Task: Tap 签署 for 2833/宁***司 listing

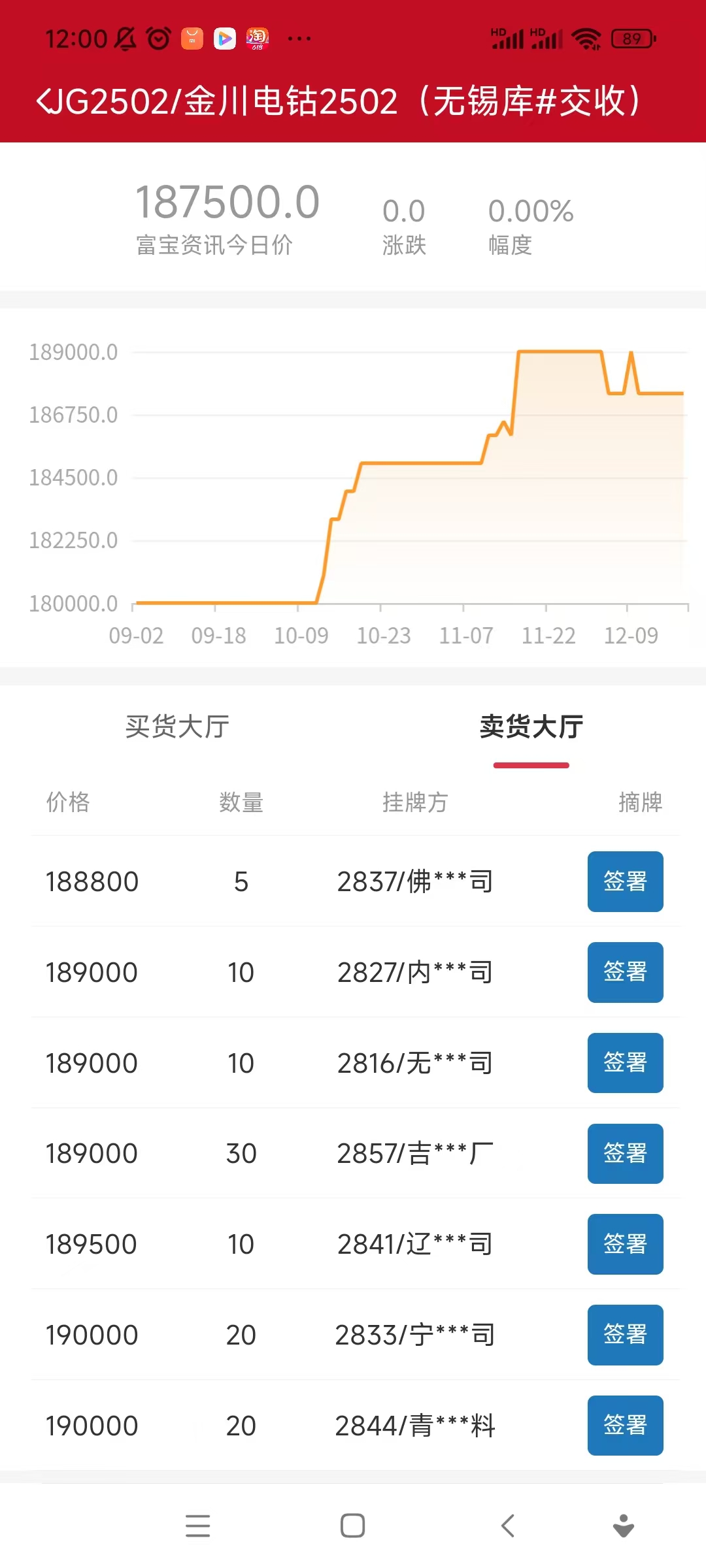Action: coord(625,1335)
